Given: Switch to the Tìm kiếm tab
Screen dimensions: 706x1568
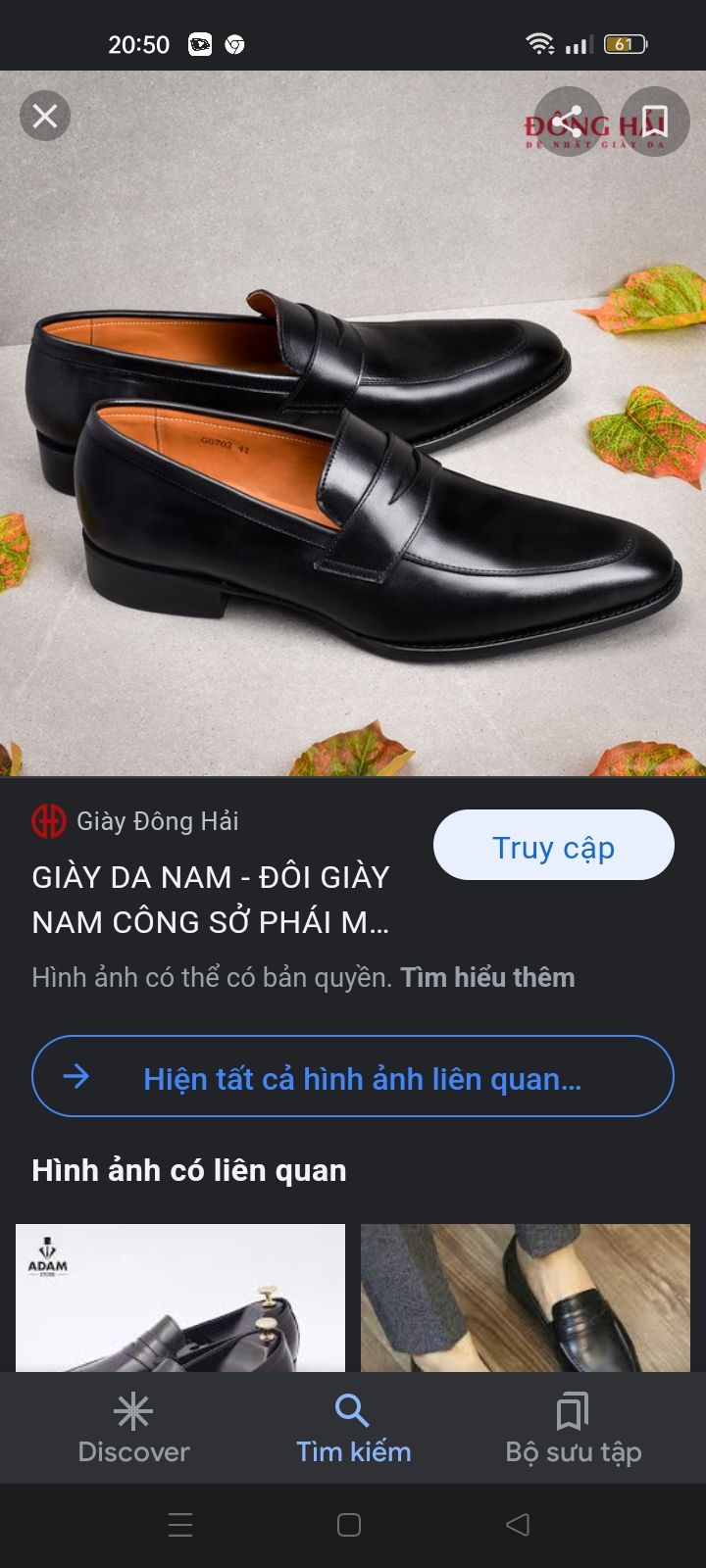Looking at the screenshot, I should click(353, 1429).
